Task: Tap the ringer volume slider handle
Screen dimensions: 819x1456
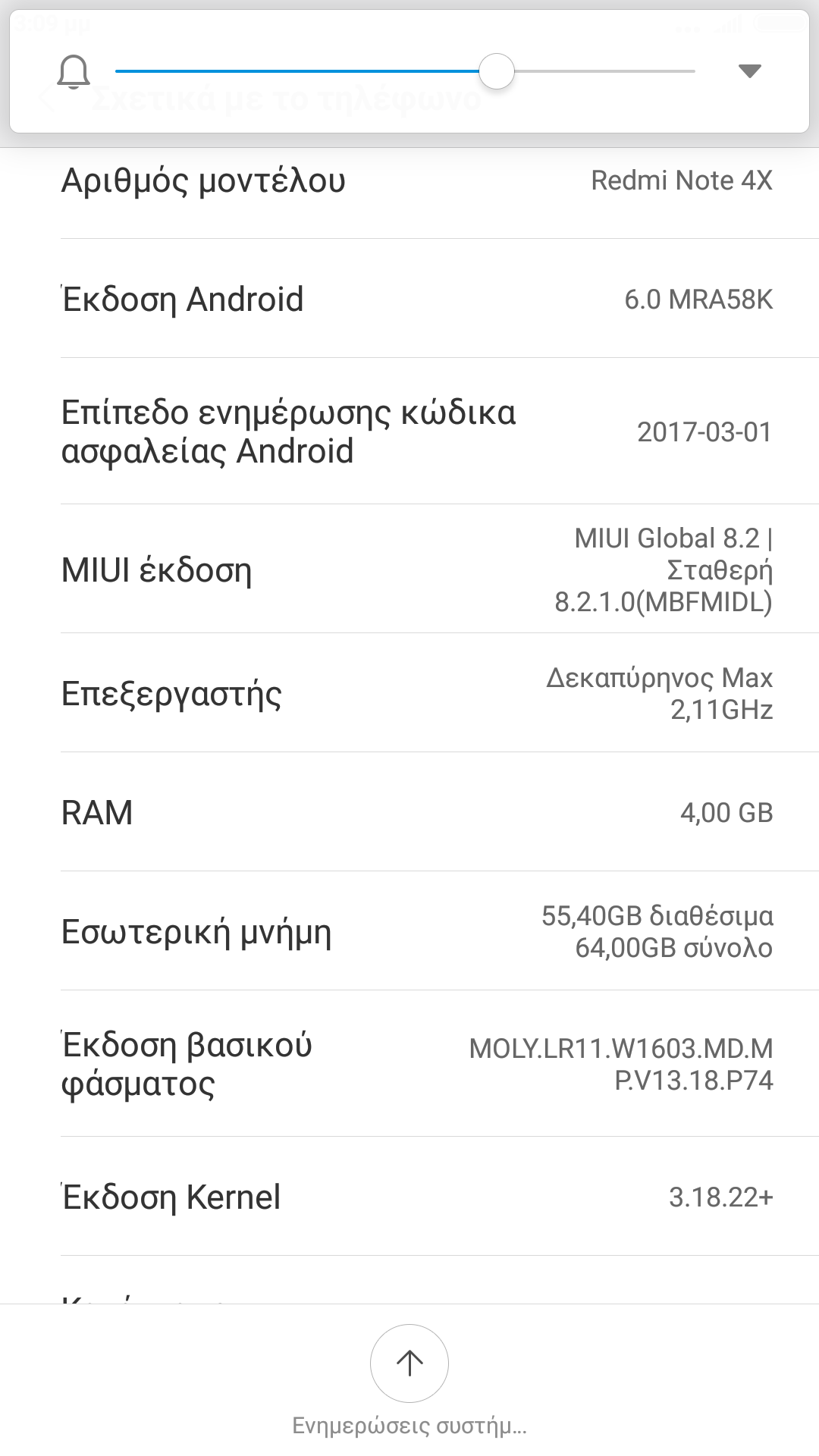Action: (x=497, y=72)
